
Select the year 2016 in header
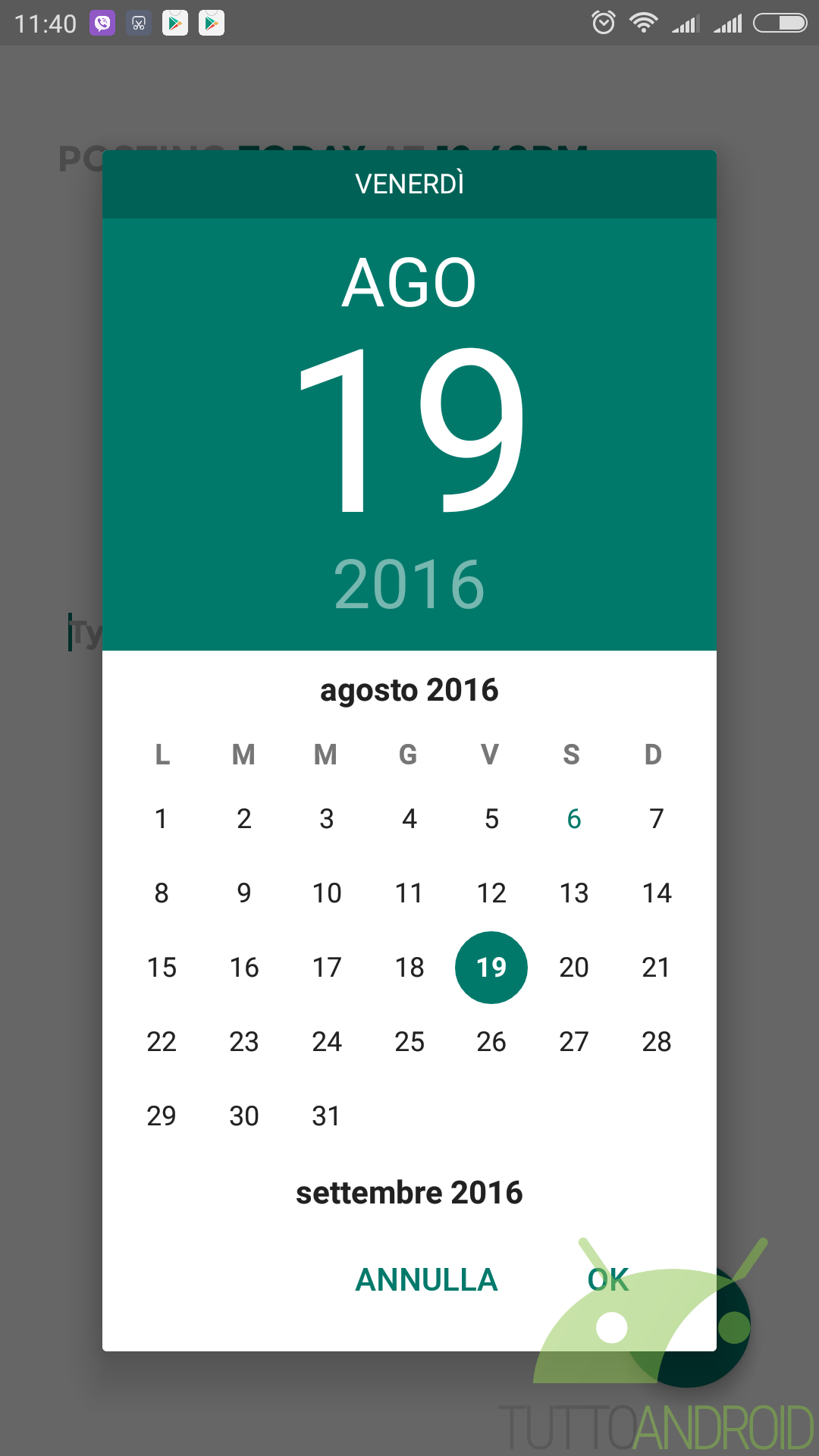click(409, 584)
